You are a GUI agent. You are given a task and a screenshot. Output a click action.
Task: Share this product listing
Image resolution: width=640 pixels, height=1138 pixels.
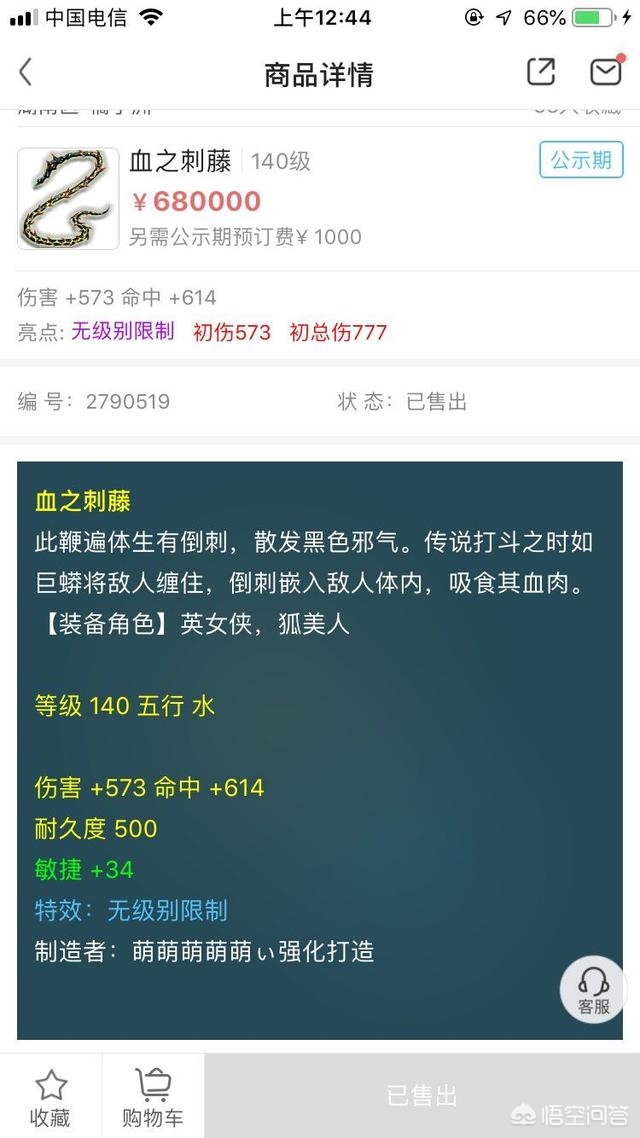click(x=540, y=72)
